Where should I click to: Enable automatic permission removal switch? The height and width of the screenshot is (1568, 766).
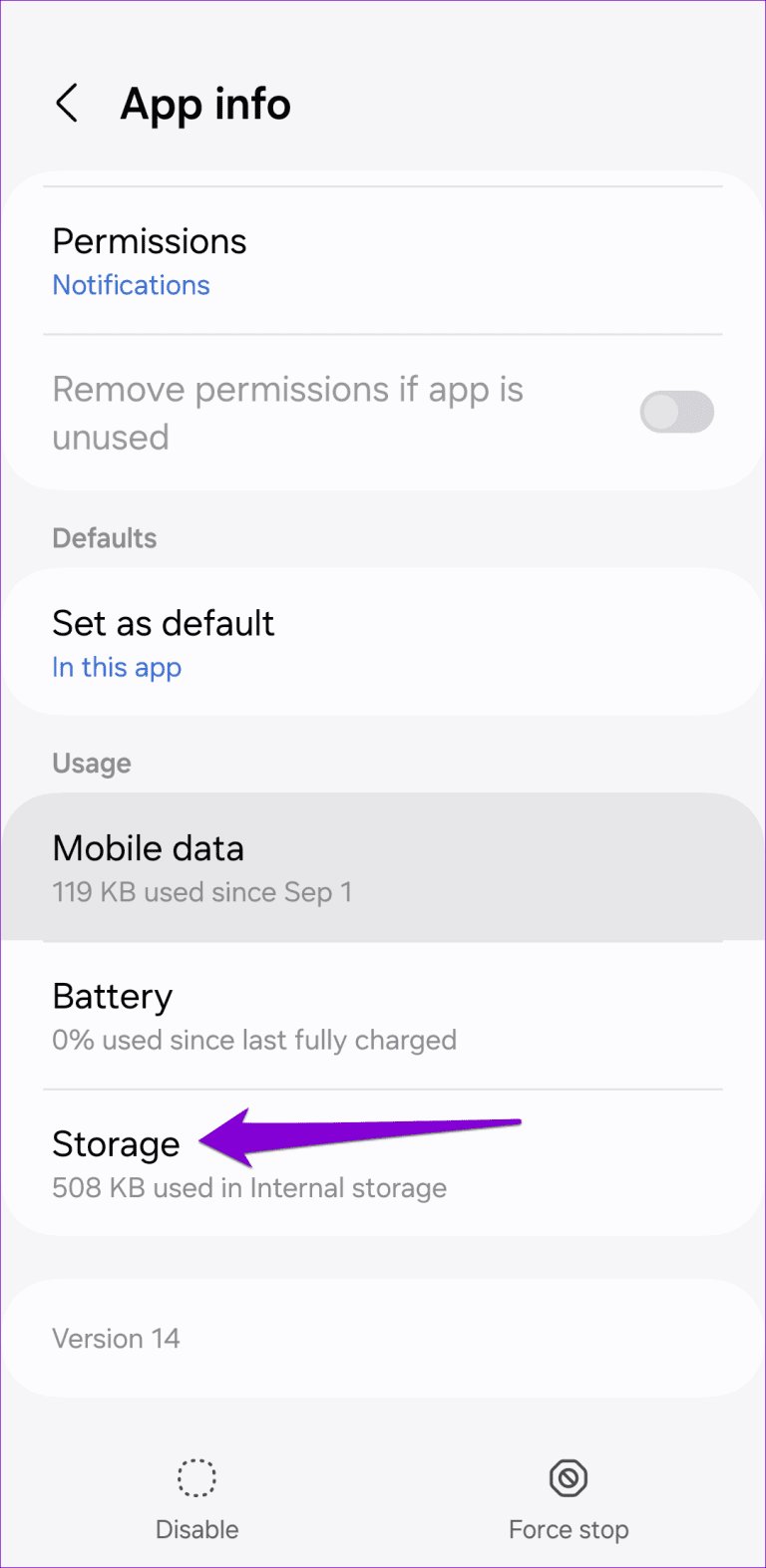[677, 412]
